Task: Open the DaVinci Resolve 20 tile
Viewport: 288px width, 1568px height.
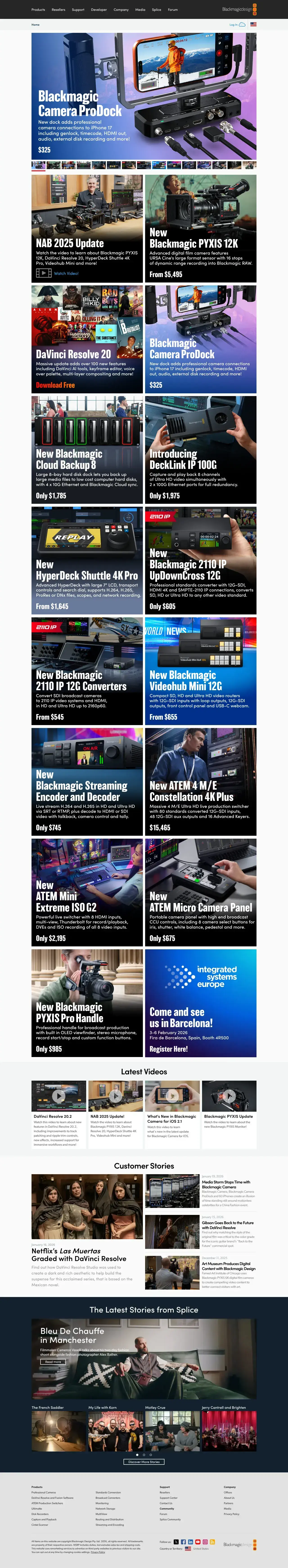Action: (87, 340)
